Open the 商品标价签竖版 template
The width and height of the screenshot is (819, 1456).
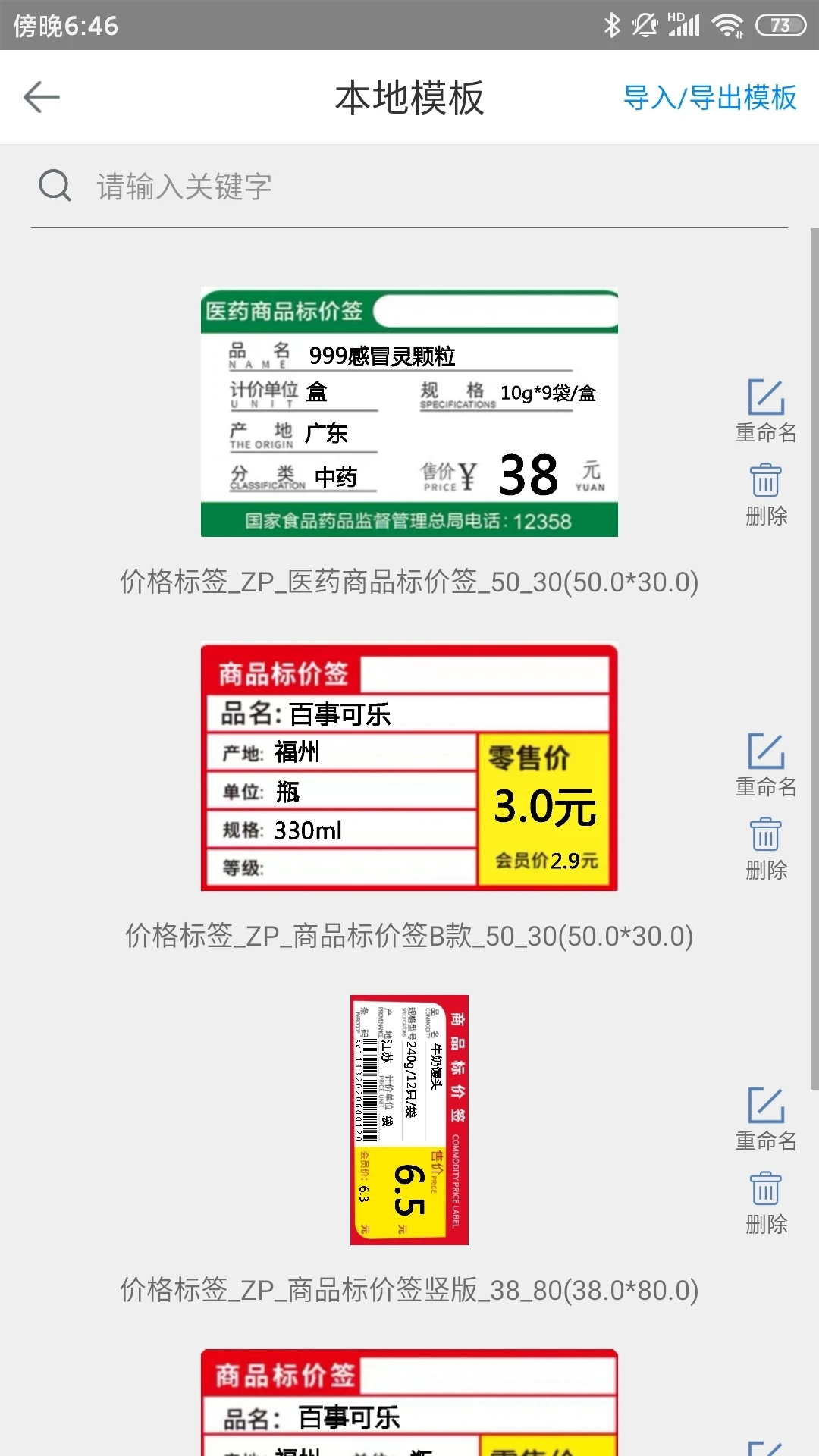click(x=409, y=1119)
